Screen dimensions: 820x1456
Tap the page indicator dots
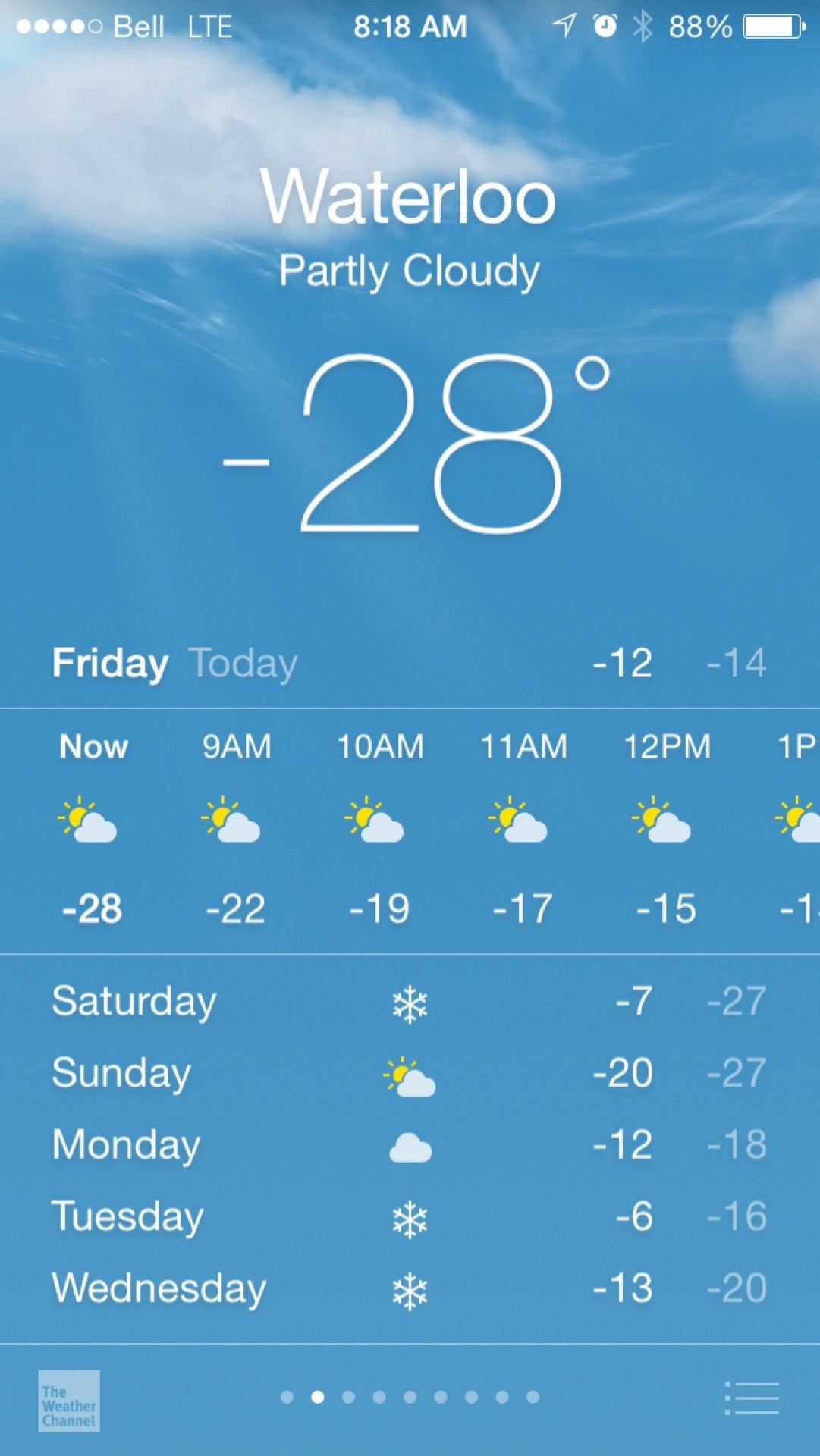coord(410,1397)
